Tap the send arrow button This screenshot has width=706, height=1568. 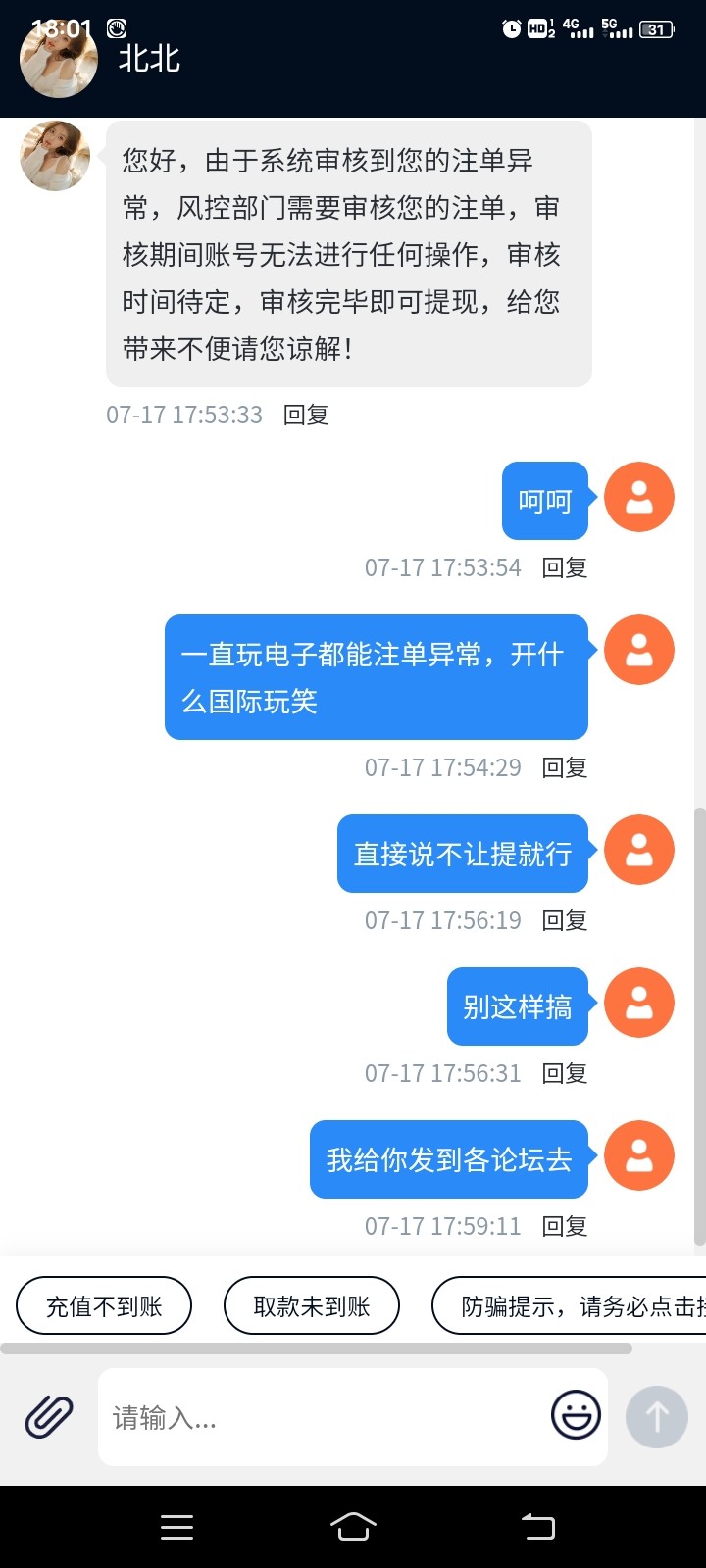pos(656,1416)
